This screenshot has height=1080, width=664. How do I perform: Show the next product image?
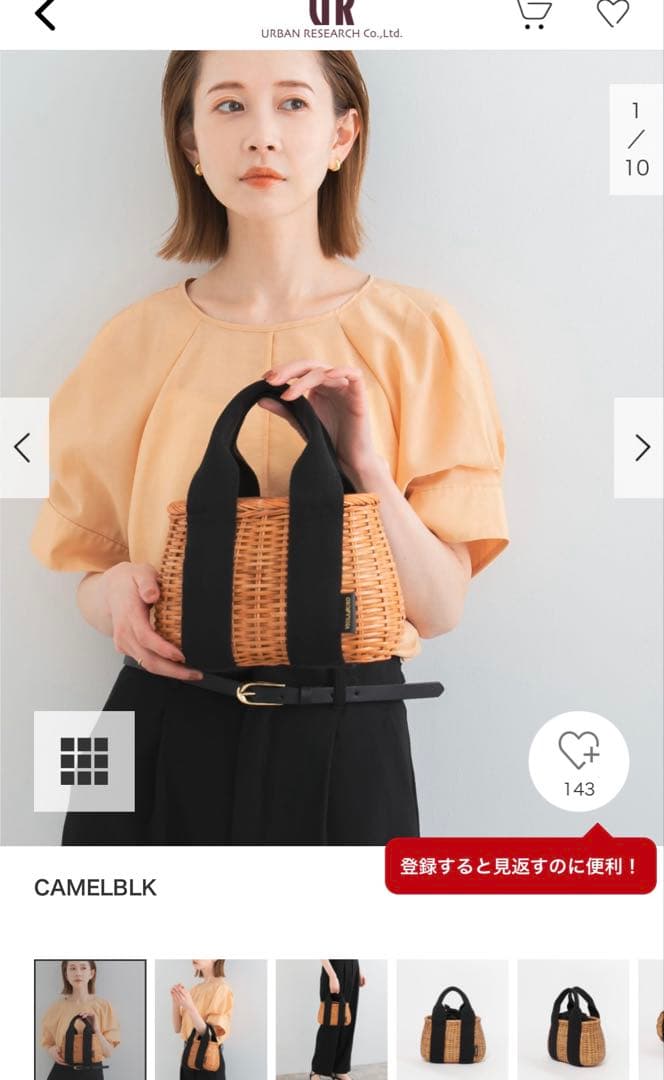click(640, 448)
